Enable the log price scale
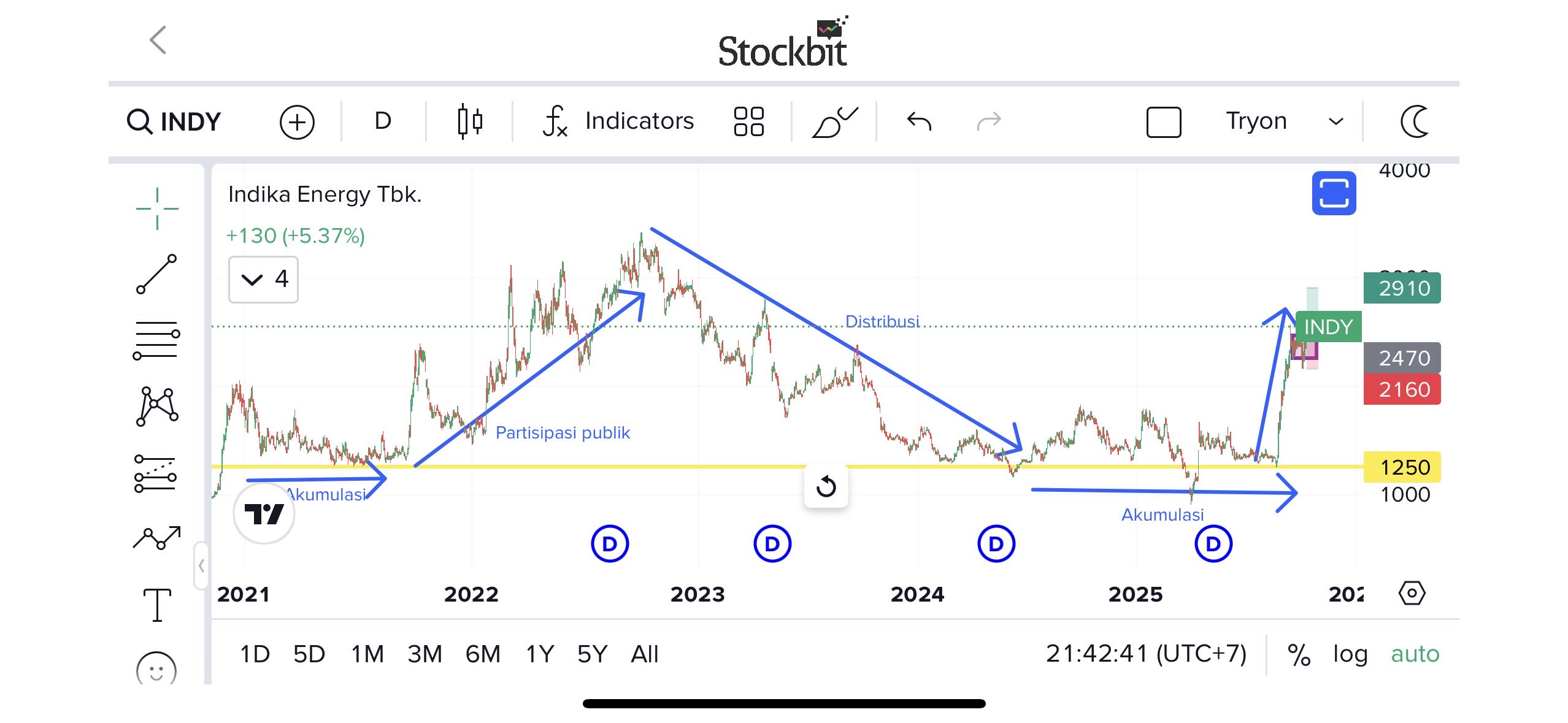 click(1350, 654)
